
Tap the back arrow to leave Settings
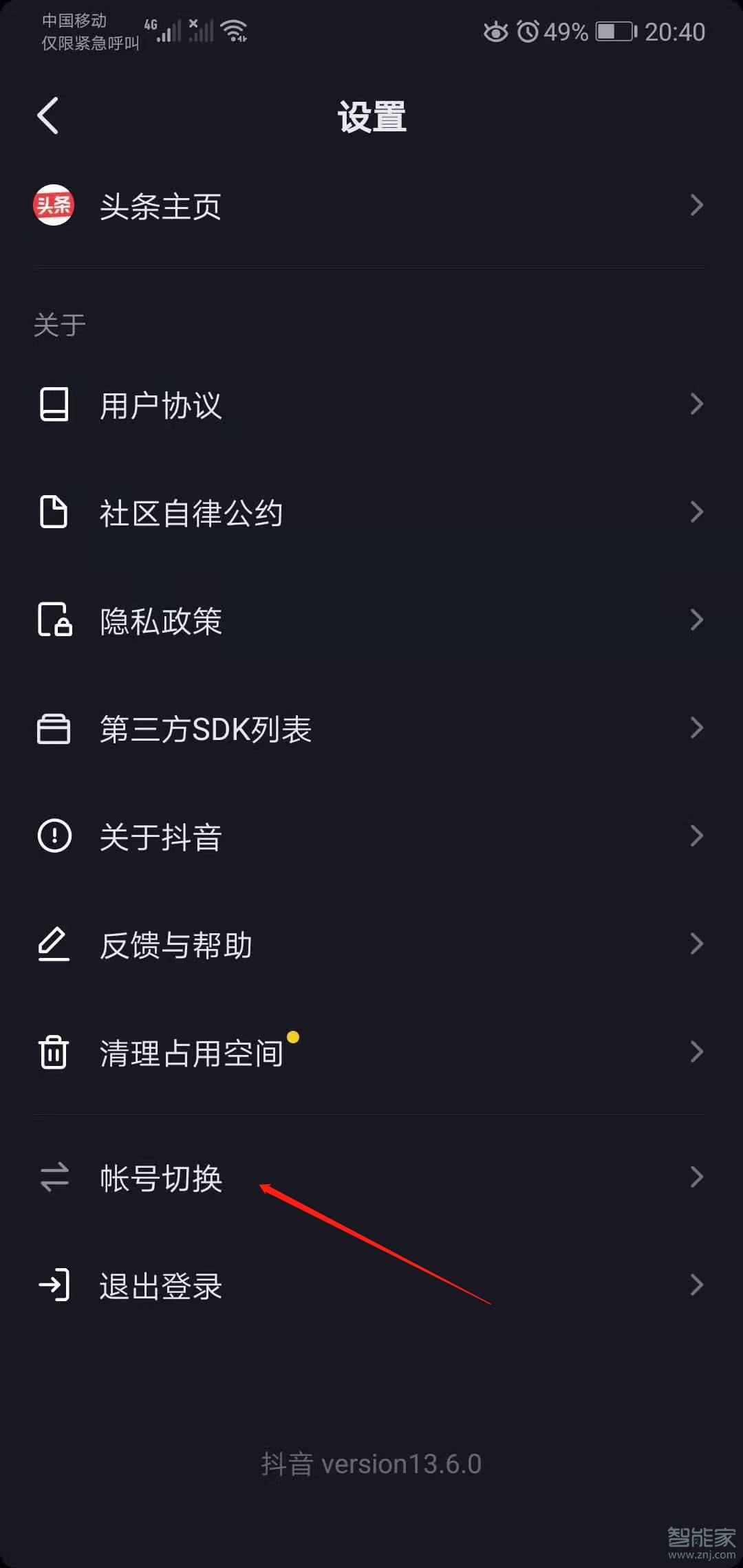[48, 116]
